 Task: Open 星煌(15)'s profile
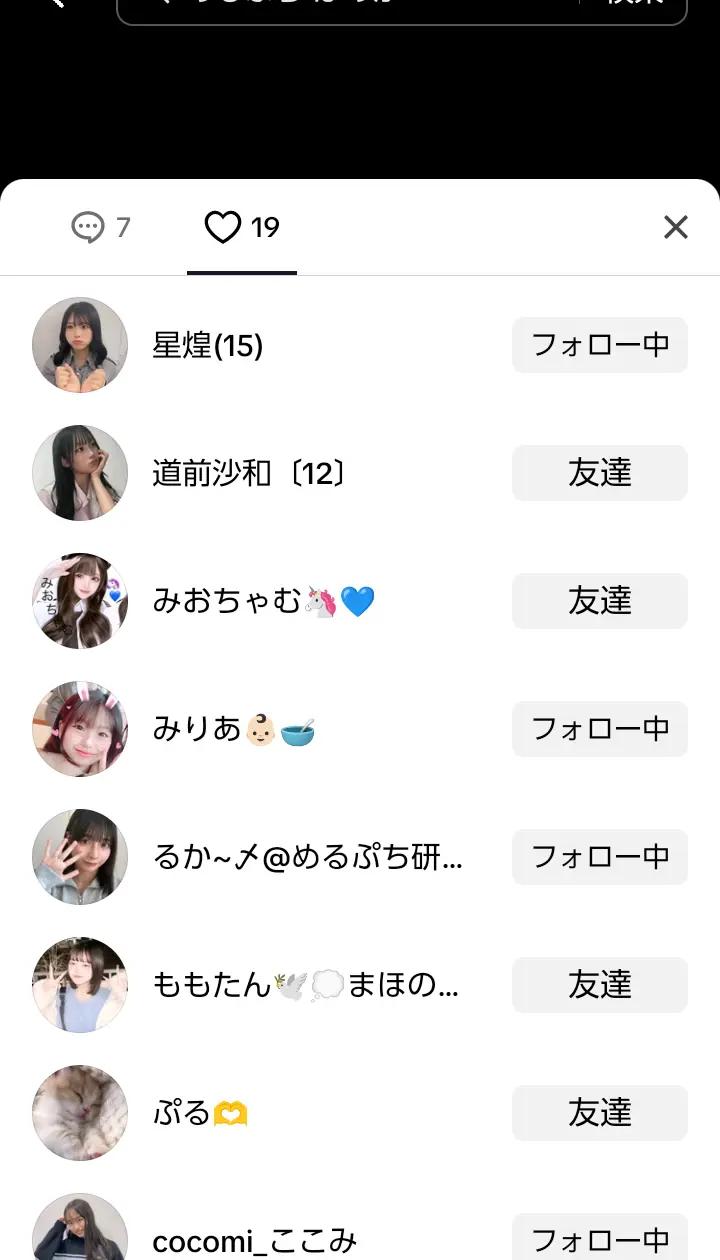click(x=80, y=345)
